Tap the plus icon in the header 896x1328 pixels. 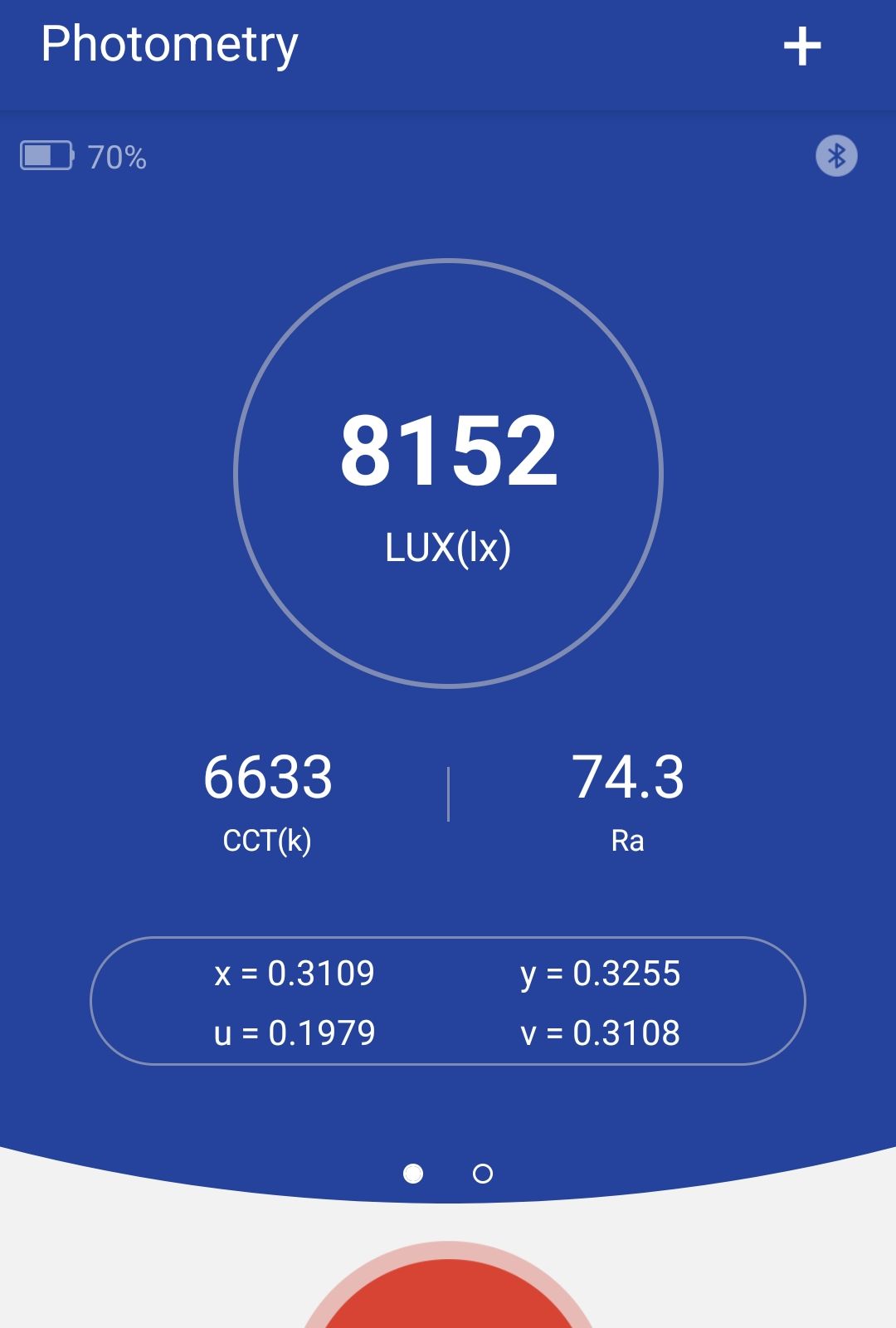coord(802,46)
